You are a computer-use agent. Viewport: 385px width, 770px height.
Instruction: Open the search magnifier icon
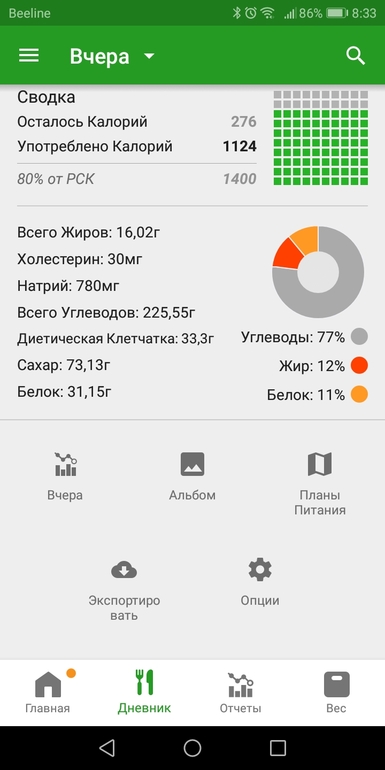[356, 56]
